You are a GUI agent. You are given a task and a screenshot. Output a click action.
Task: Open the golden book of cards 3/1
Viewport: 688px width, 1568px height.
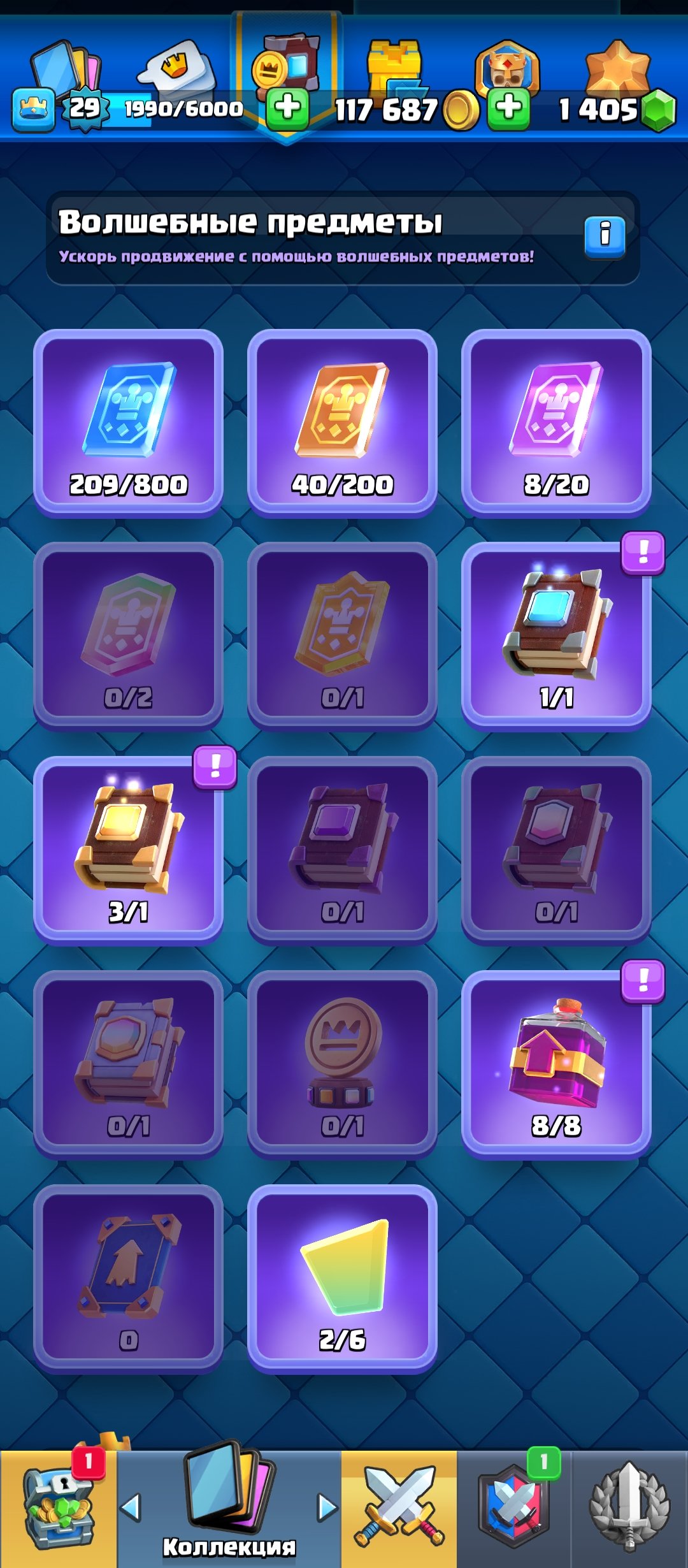tap(128, 850)
